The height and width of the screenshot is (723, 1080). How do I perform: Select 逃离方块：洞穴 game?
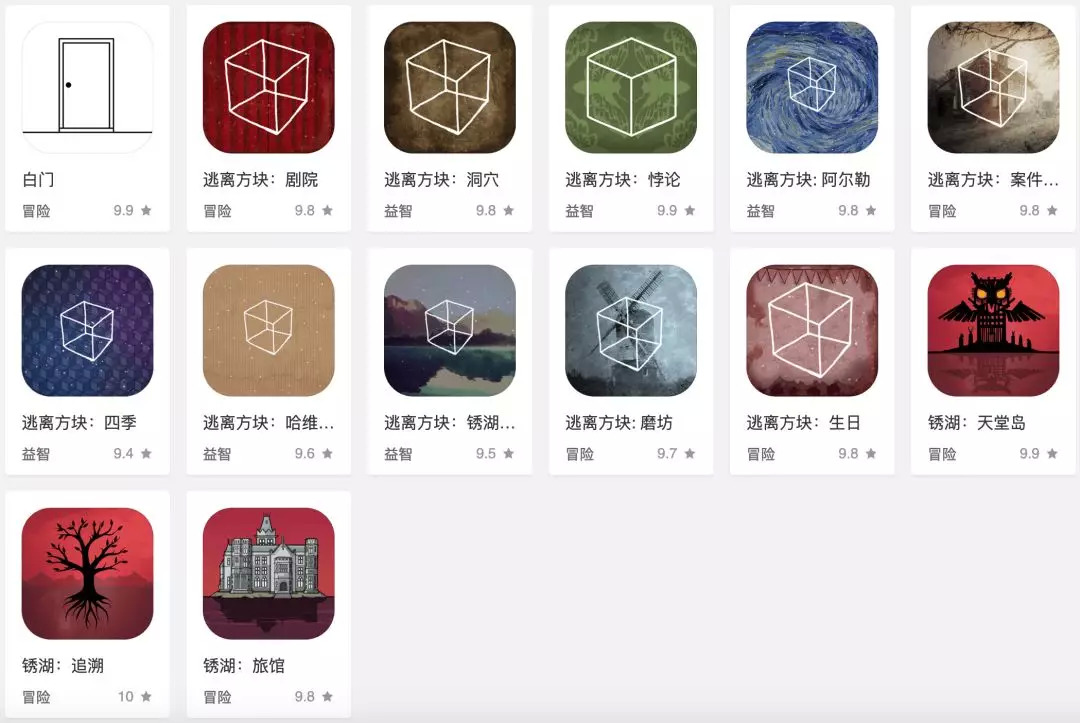click(449, 88)
